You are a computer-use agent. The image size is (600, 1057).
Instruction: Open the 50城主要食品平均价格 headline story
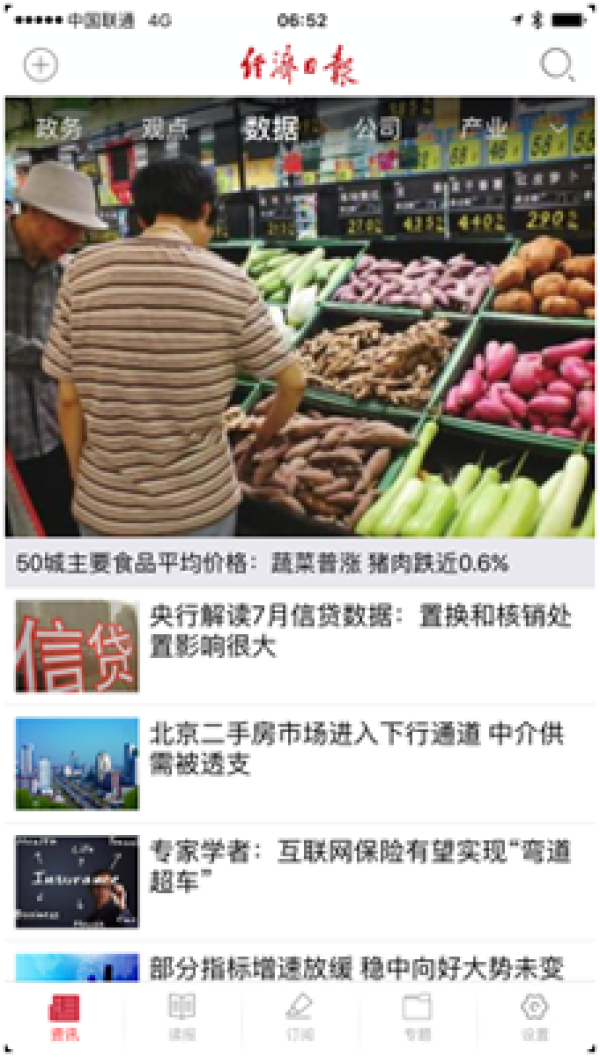point(262,563)
